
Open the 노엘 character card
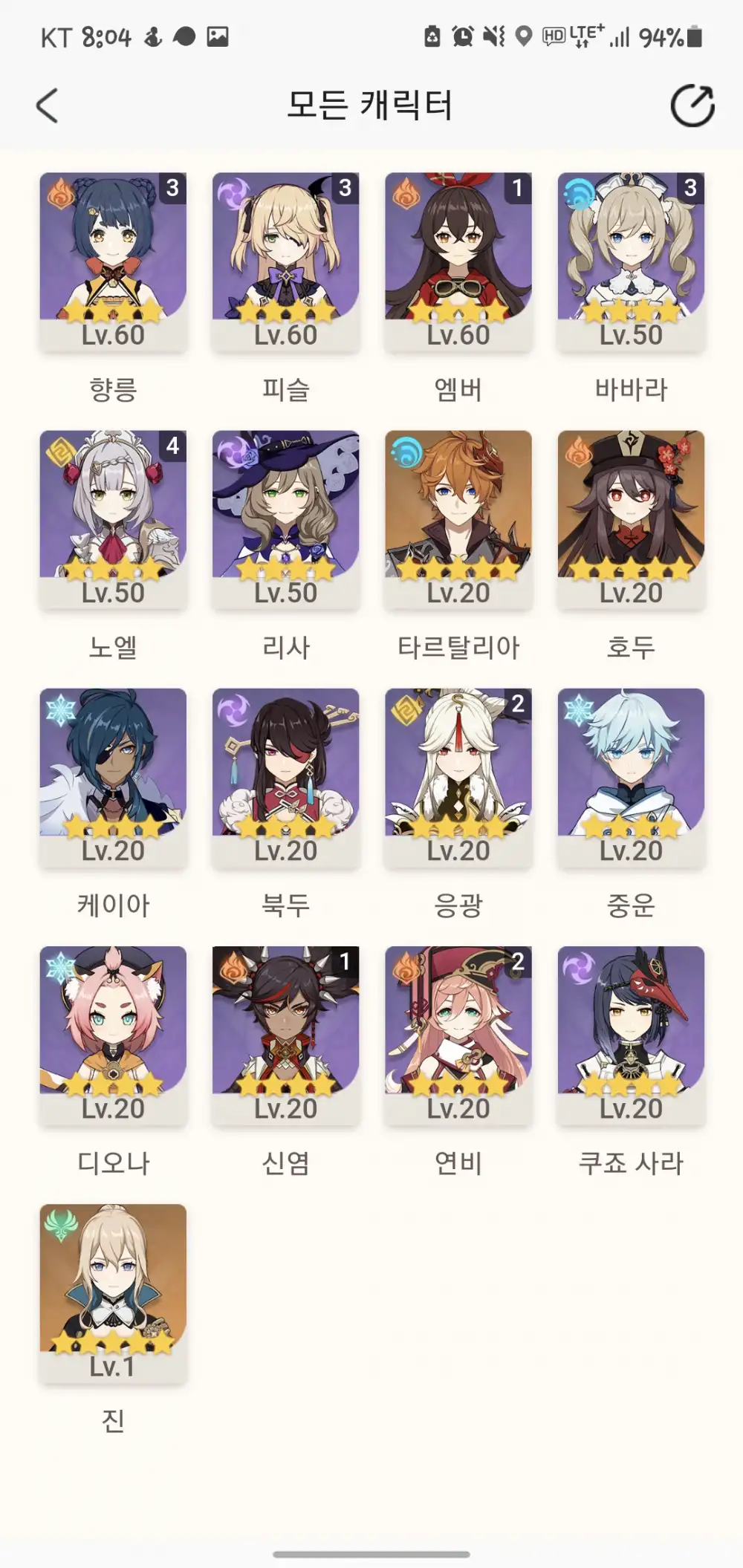tap(113, 519)
